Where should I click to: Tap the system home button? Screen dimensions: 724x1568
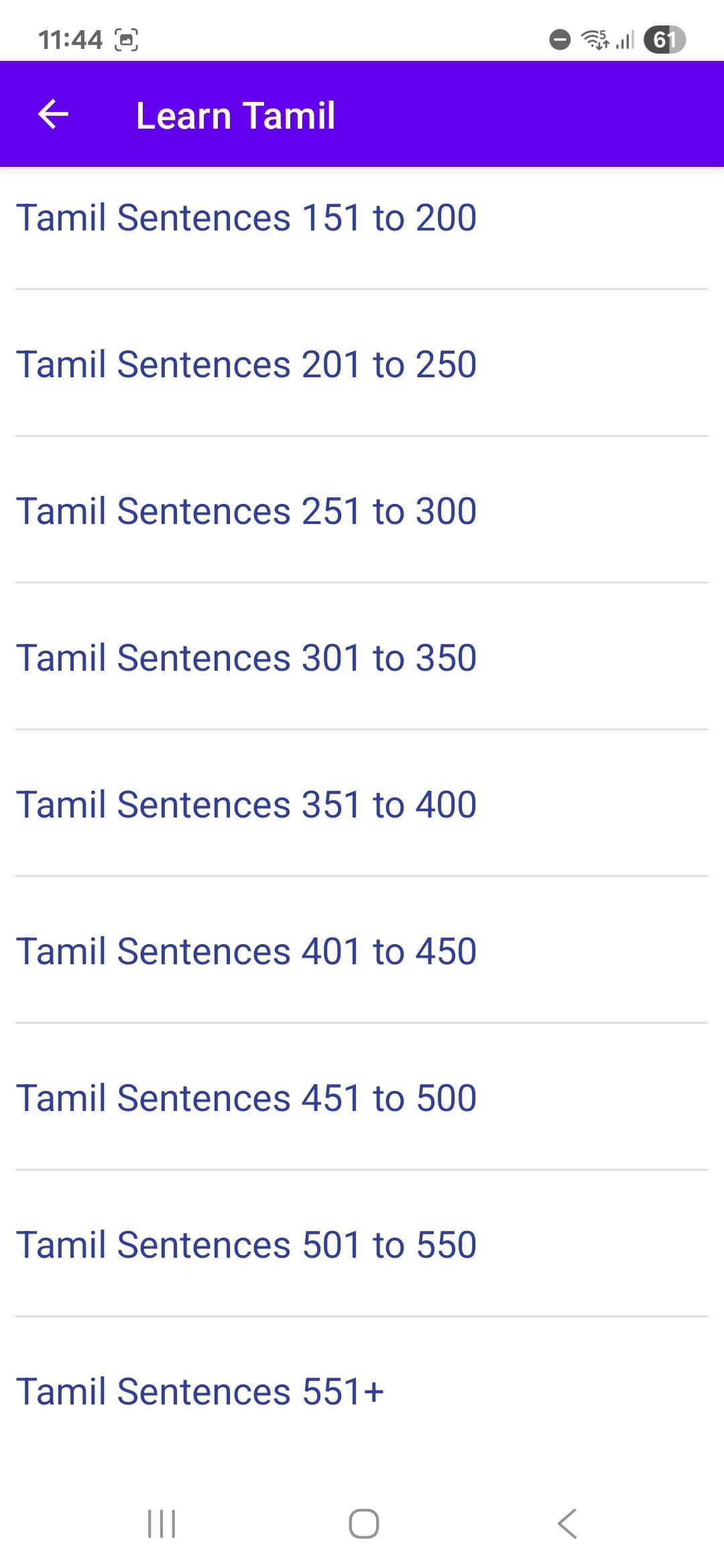pyautogui.click(x=363, y=1524)
